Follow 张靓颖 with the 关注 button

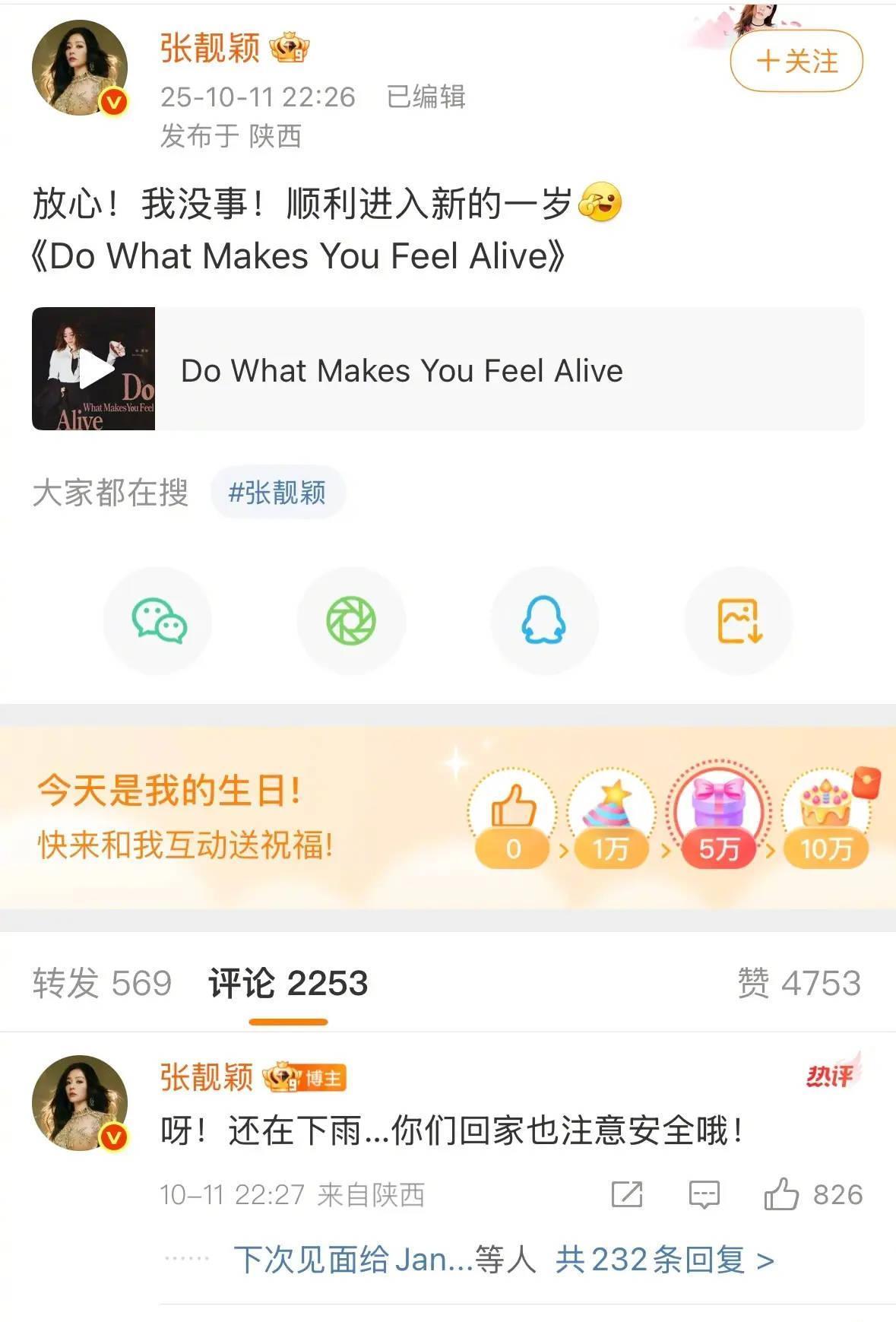[x=796, y=61]
